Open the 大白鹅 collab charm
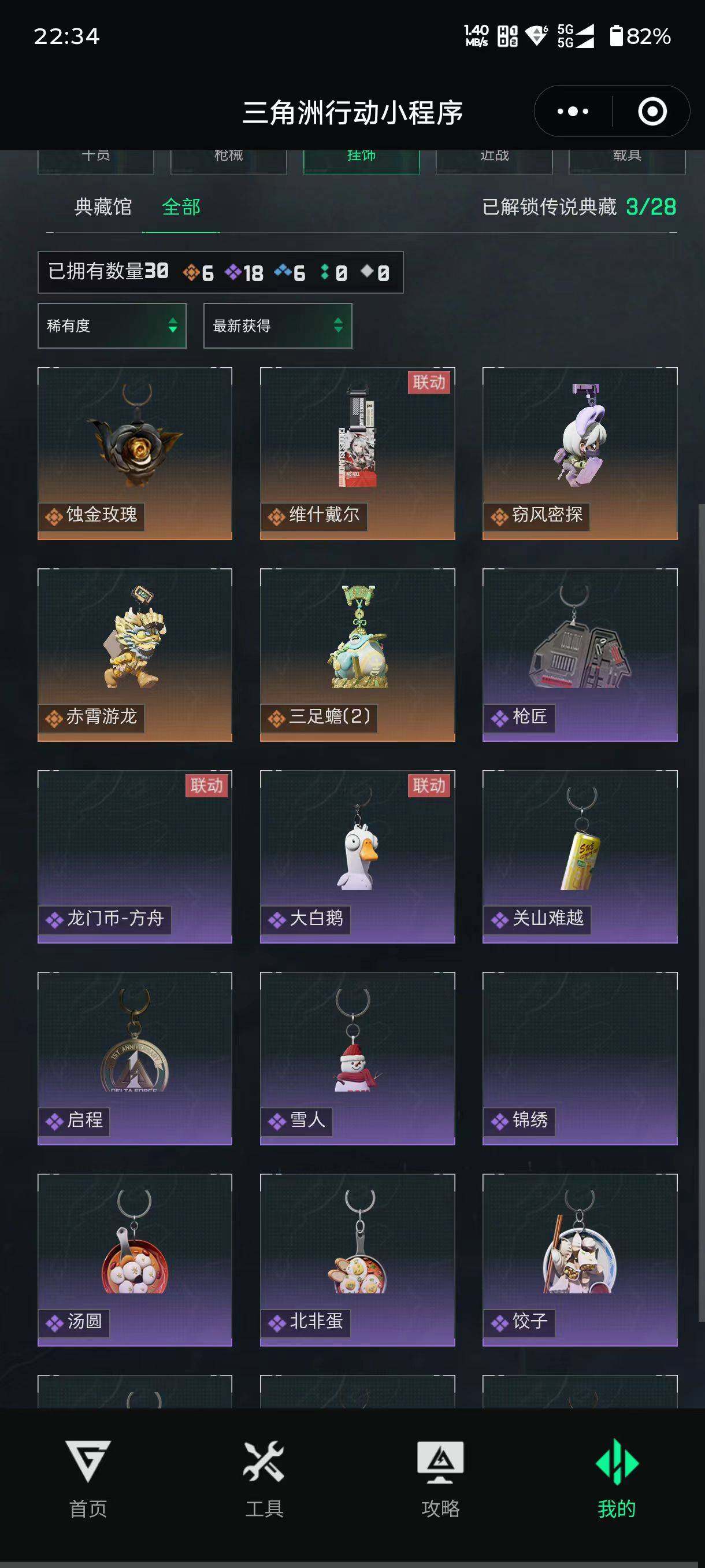This screenshot has height=1568, width=705. (x=357, y=856)
